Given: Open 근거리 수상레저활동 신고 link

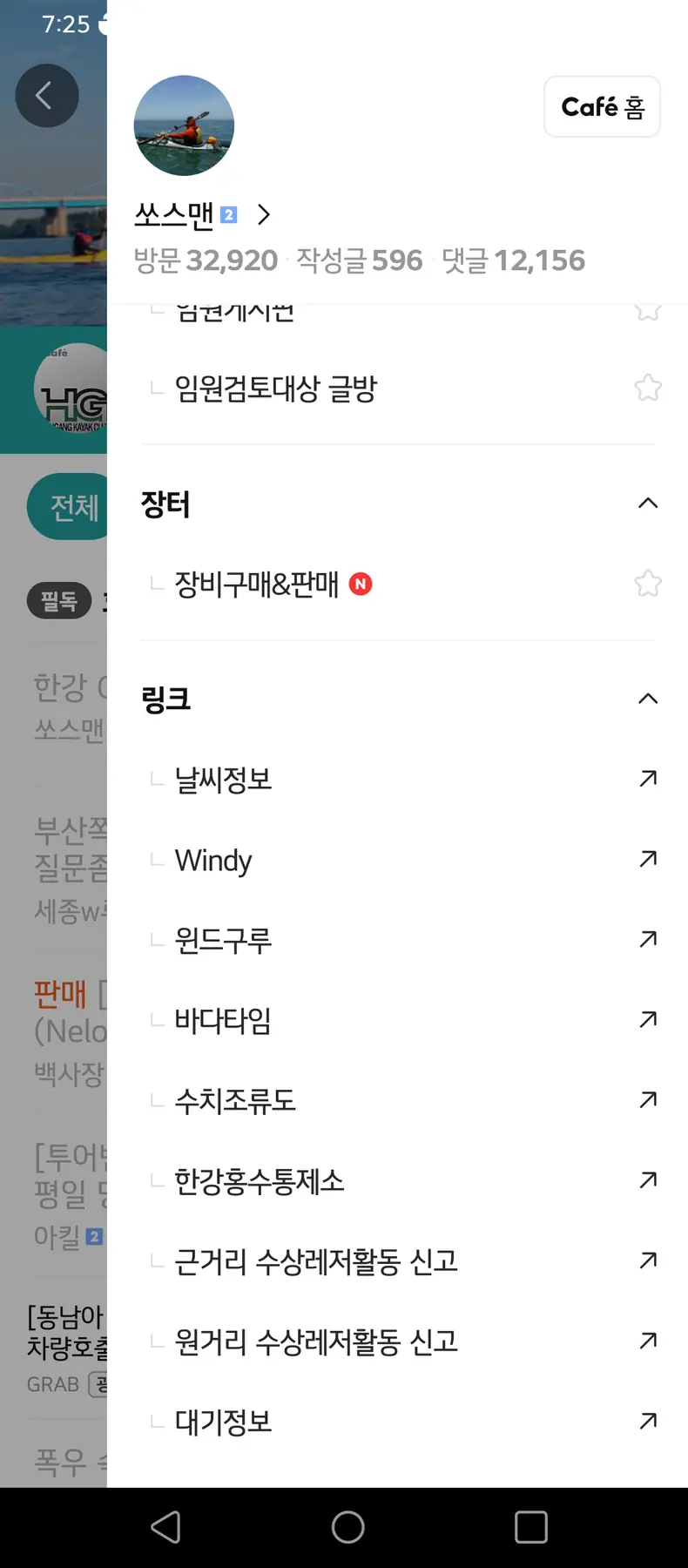Looking at the screenshot, I should [316, 1261].
